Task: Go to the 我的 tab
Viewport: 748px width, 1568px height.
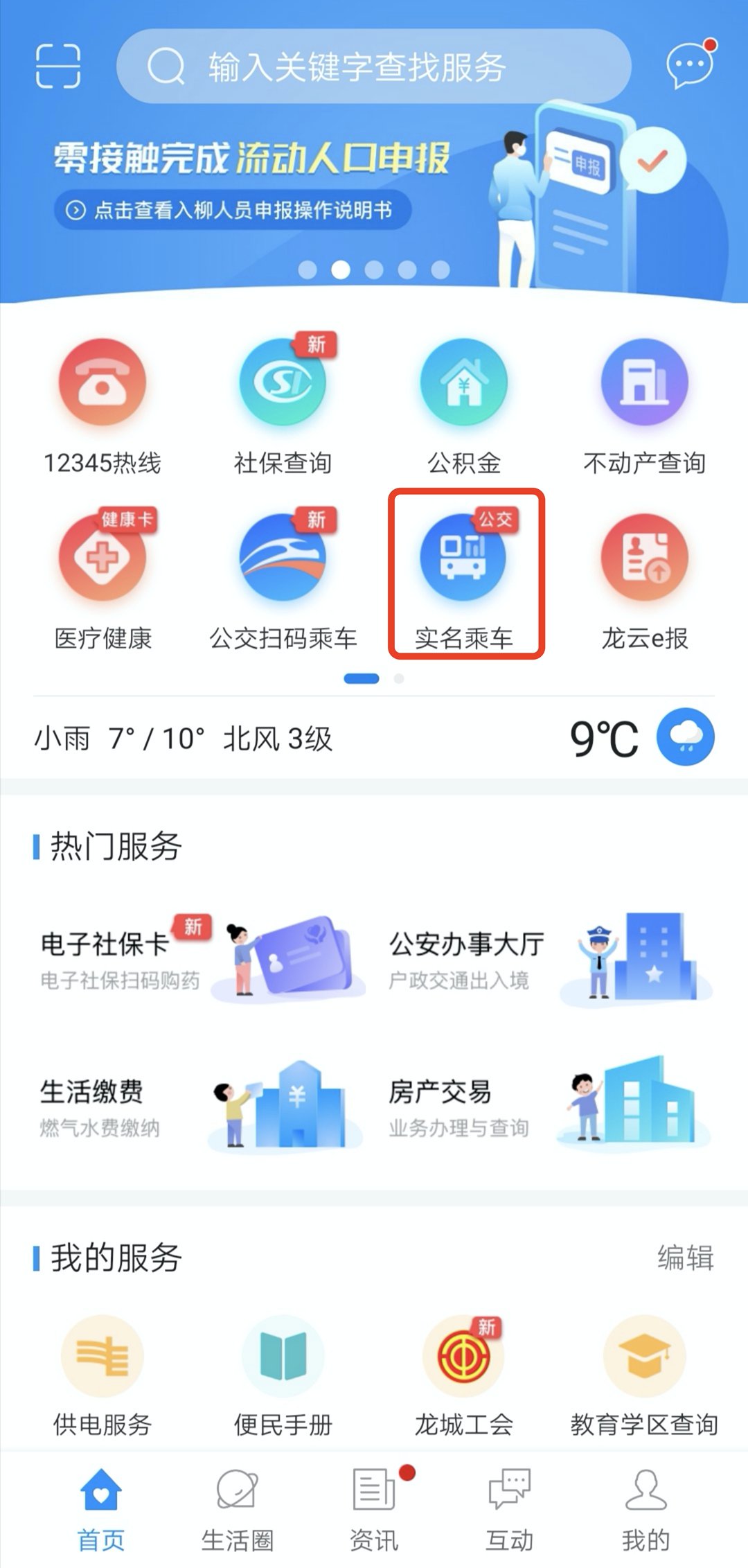Action: point(645,1510)
